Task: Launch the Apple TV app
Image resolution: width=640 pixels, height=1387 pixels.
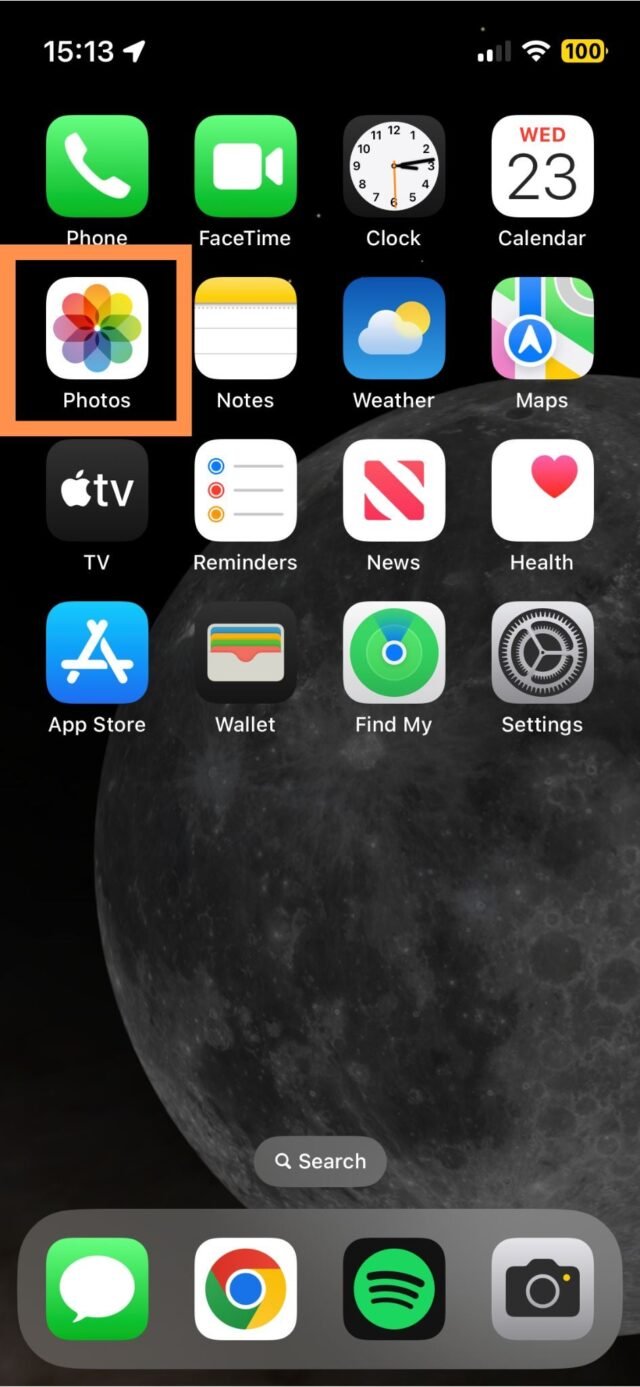Action: [97, 490]
